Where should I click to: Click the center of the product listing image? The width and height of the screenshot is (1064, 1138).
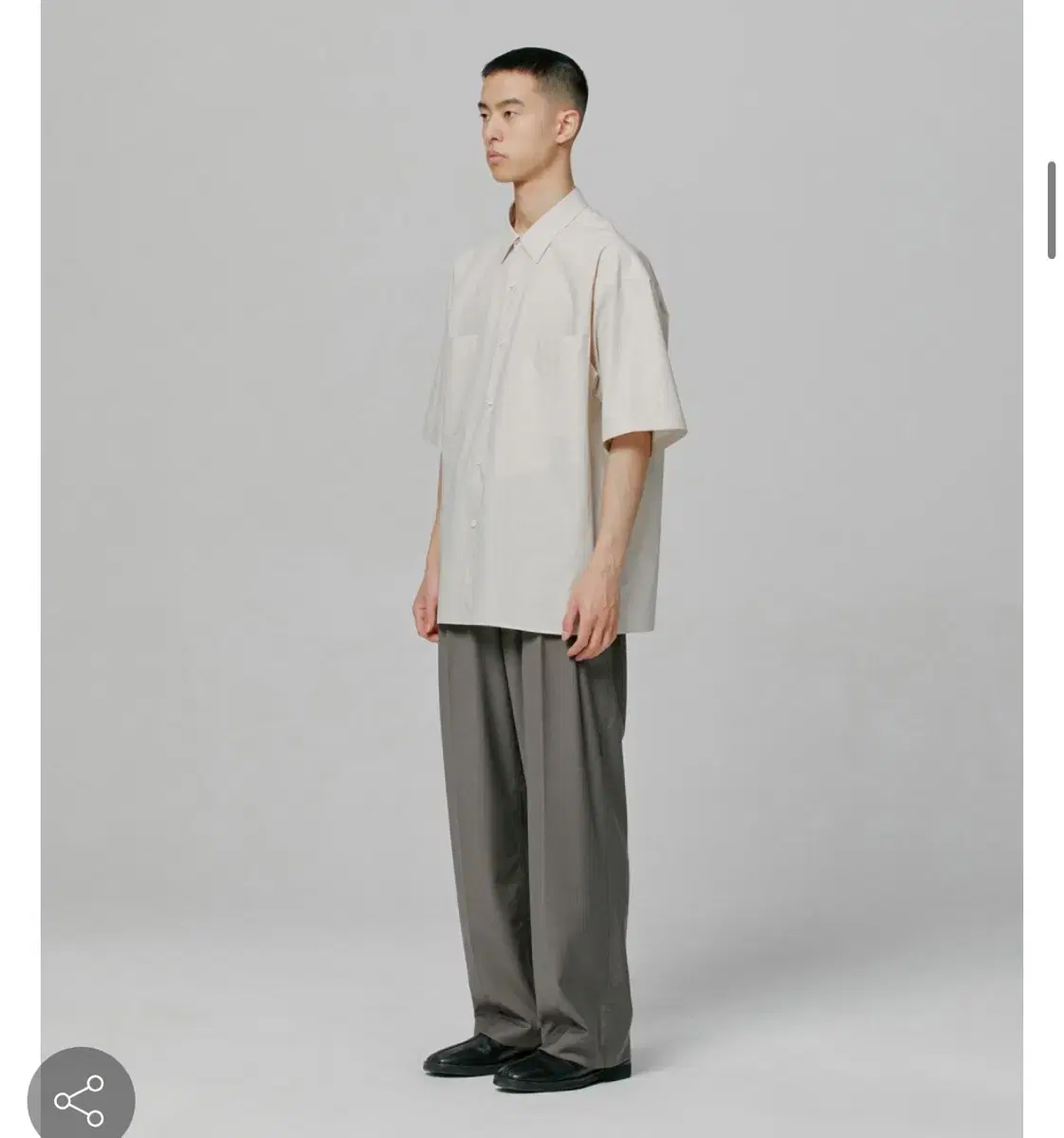[x=531, y=569]
